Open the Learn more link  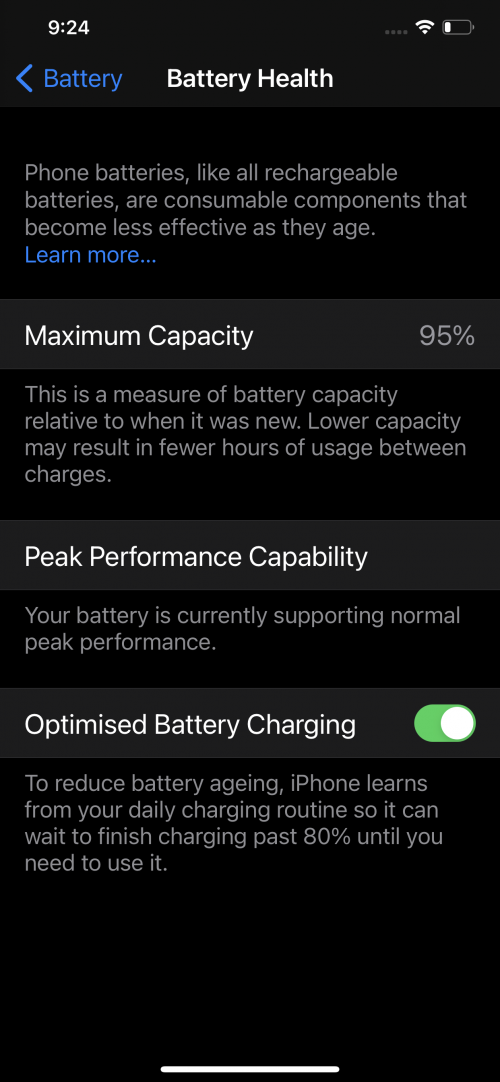(90, 255)
